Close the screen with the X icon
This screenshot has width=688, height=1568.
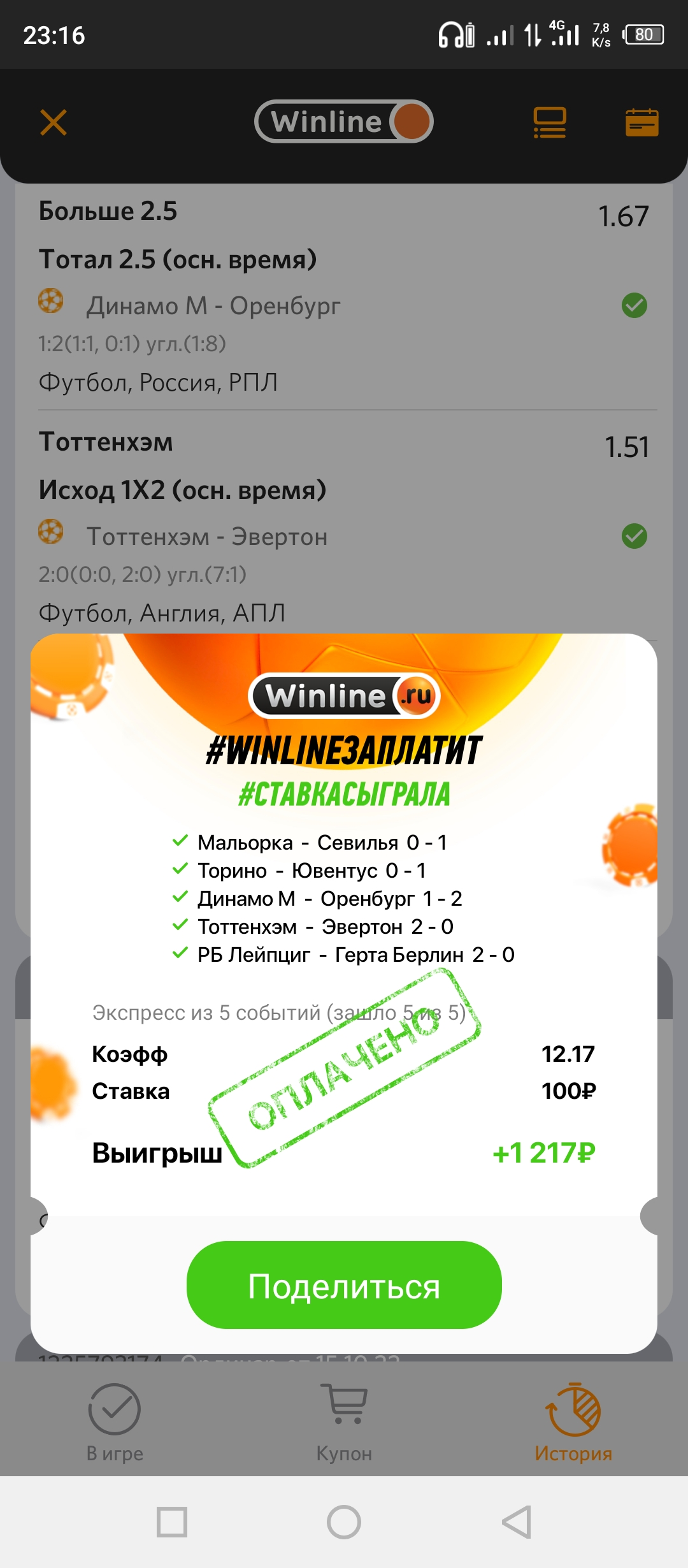(54, 122)
